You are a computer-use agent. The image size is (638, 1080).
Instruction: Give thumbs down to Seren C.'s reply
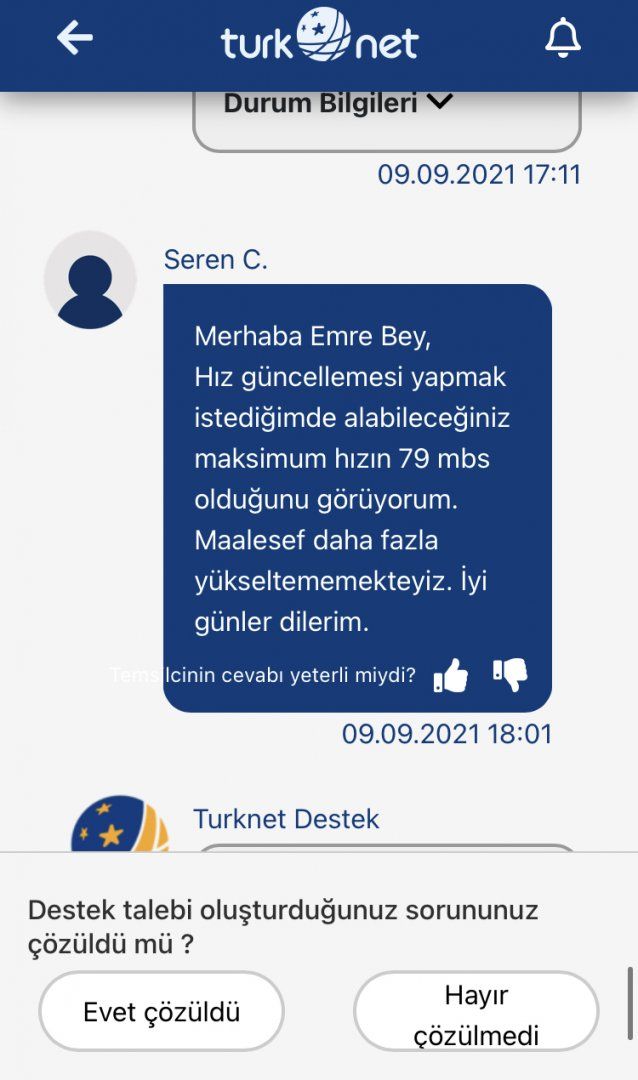click(510, 675)
